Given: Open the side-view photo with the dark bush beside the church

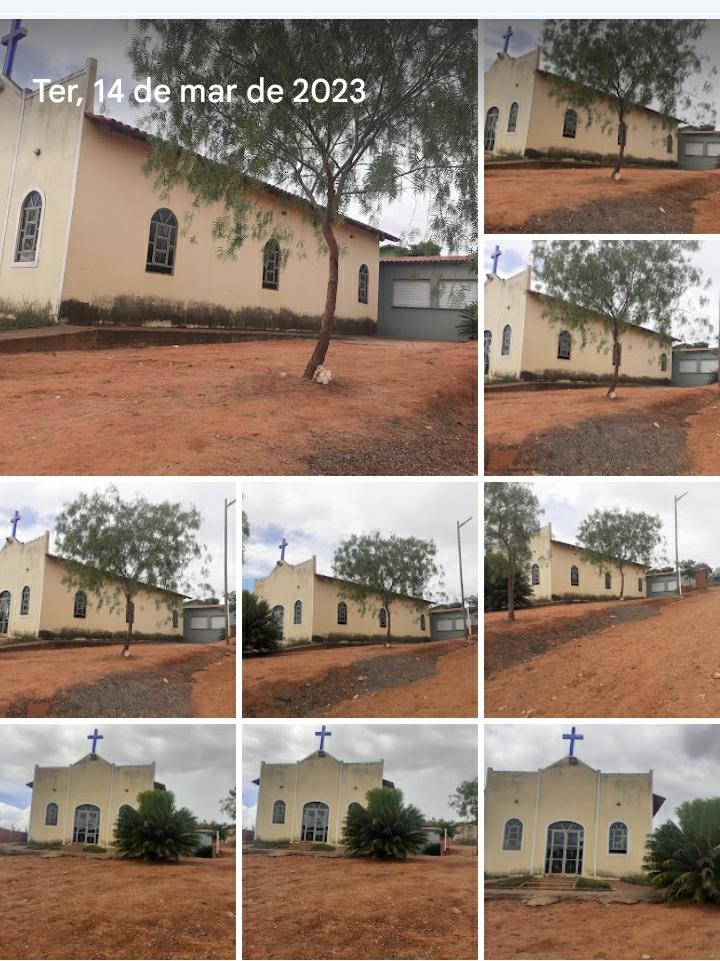Looking at the screenshot, I should tap(359, 599).
